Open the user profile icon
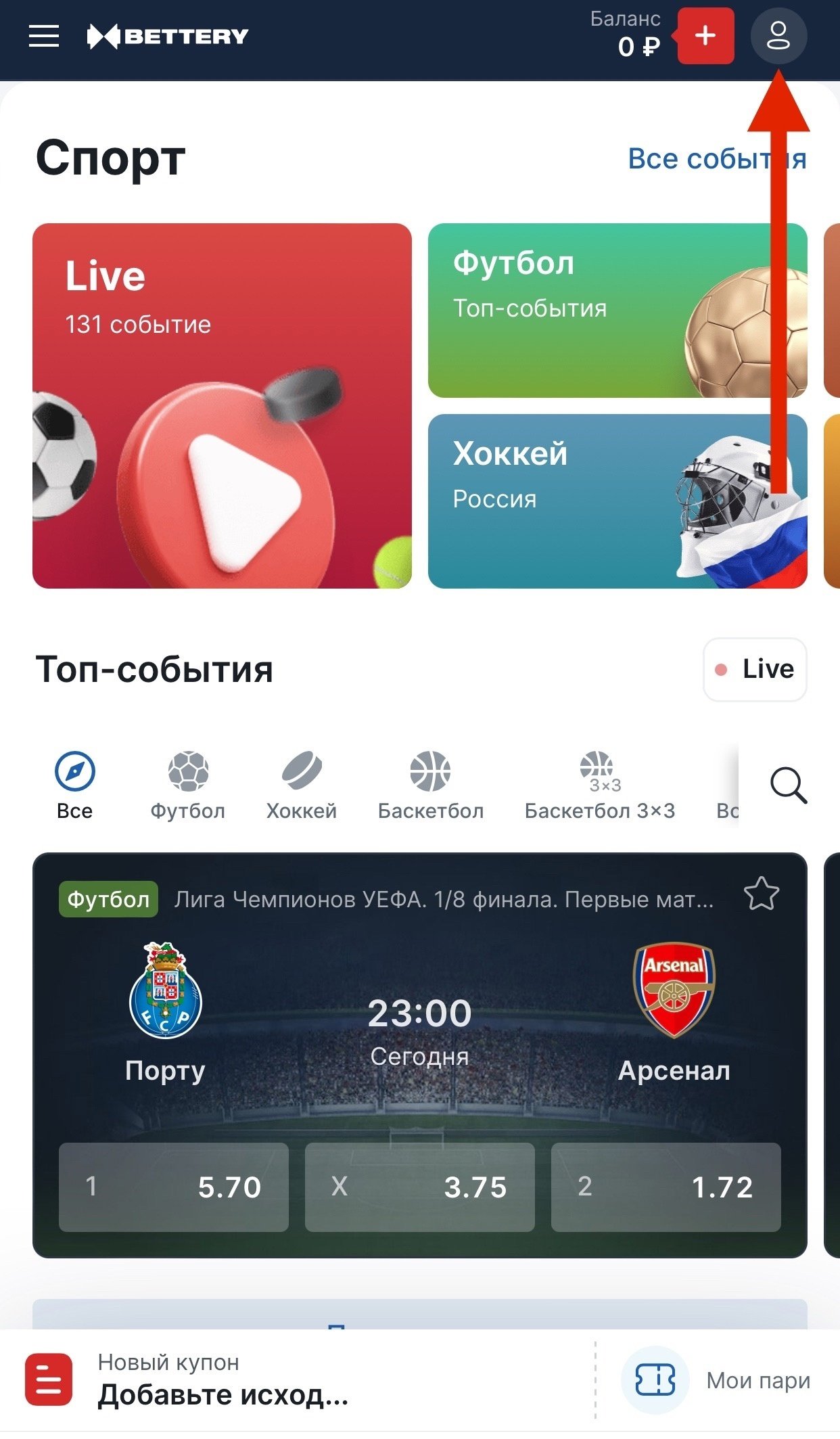Viewport: 840px width, 1439px height. click(778, 36)
